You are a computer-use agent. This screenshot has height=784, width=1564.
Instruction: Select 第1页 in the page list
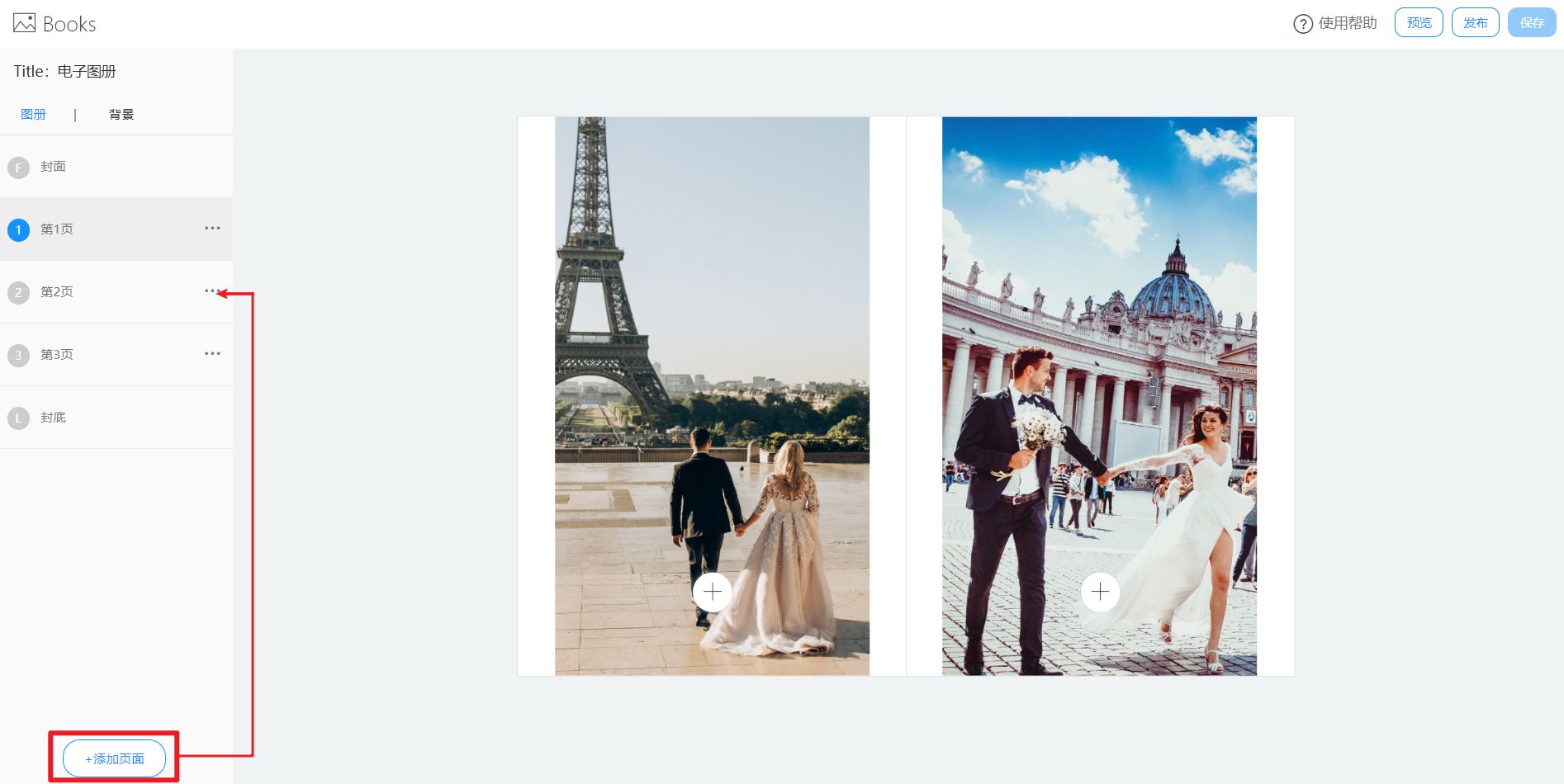point(57,229)
